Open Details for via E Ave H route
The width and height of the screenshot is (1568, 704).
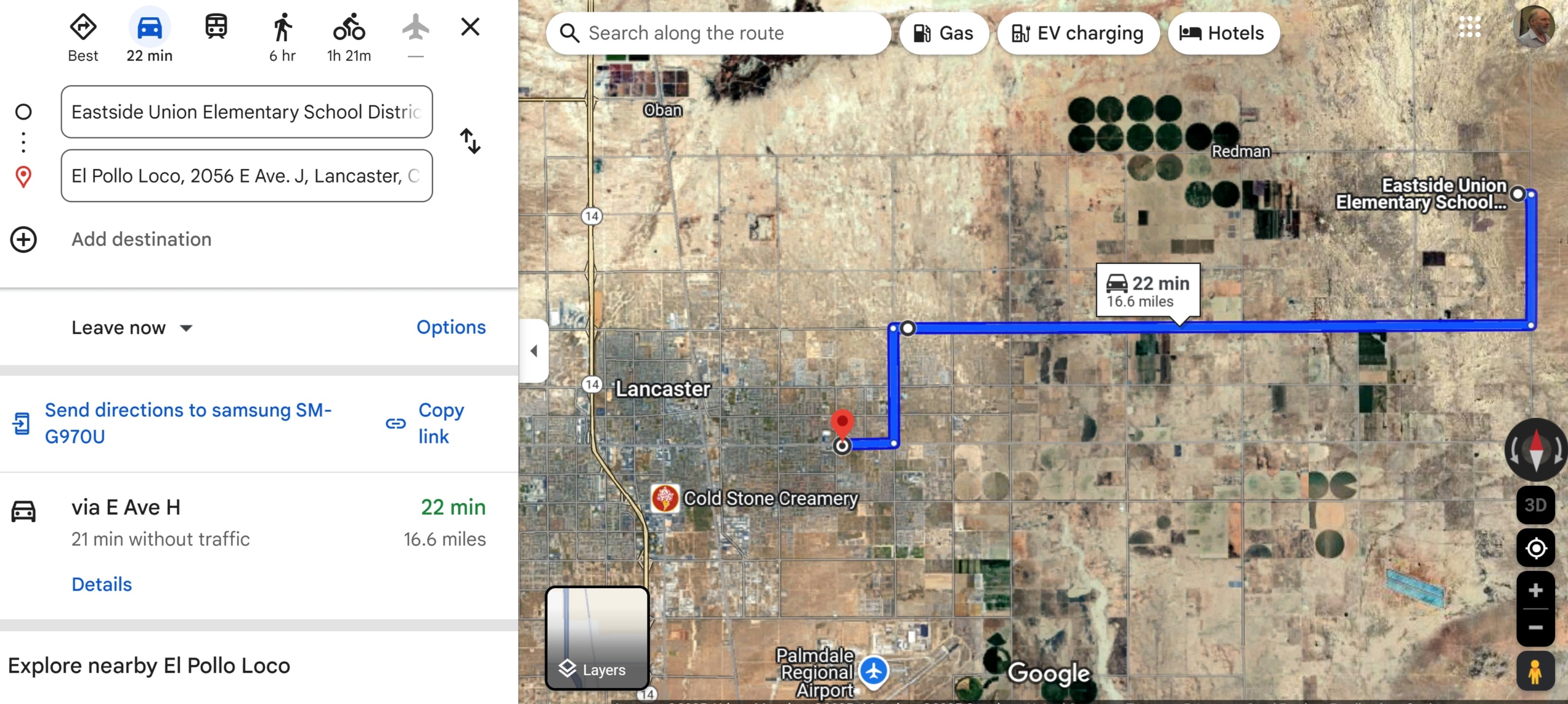click(102, 584)
